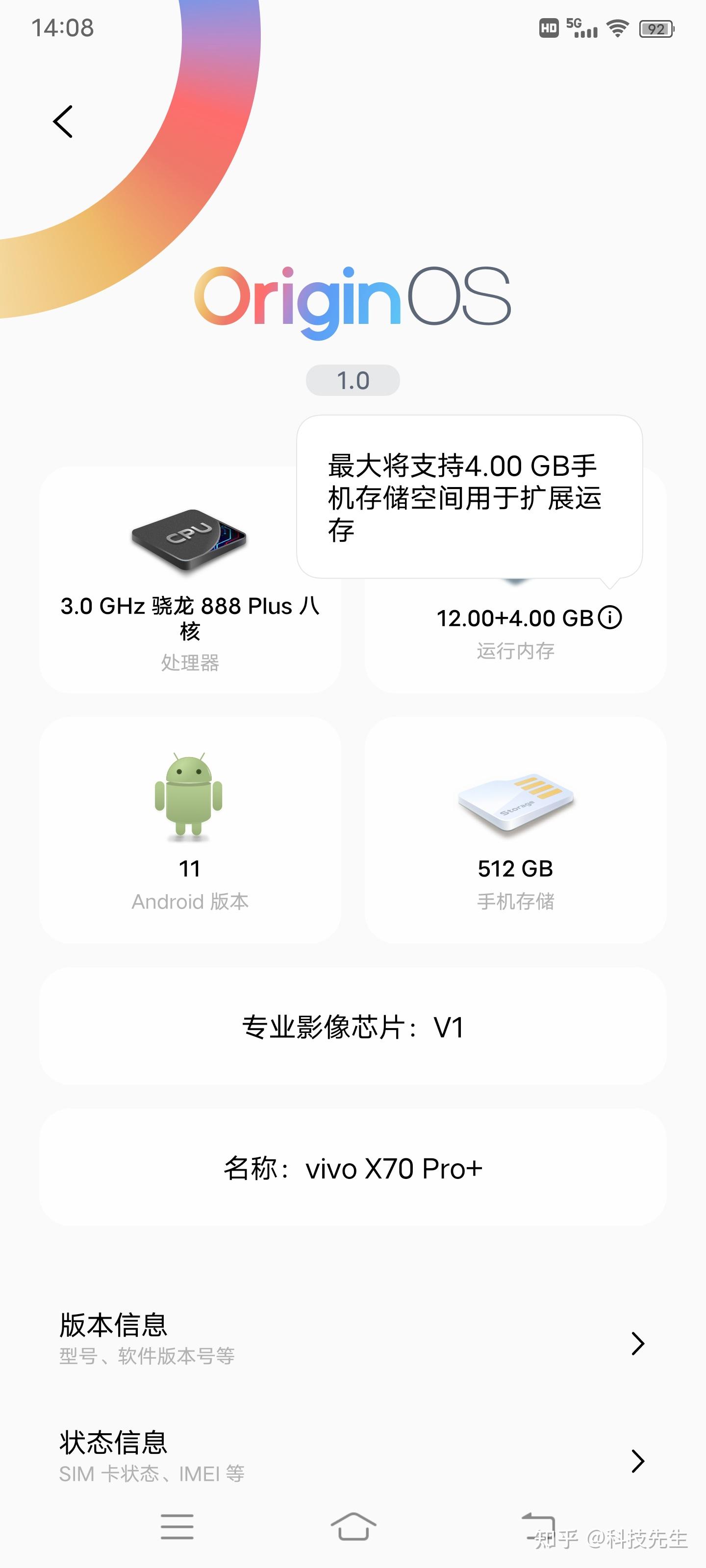Image resolution: width=706 pixels, height=1568 pixels.
Task: Open the recent apps menu button
Action: click(177, 1526)
